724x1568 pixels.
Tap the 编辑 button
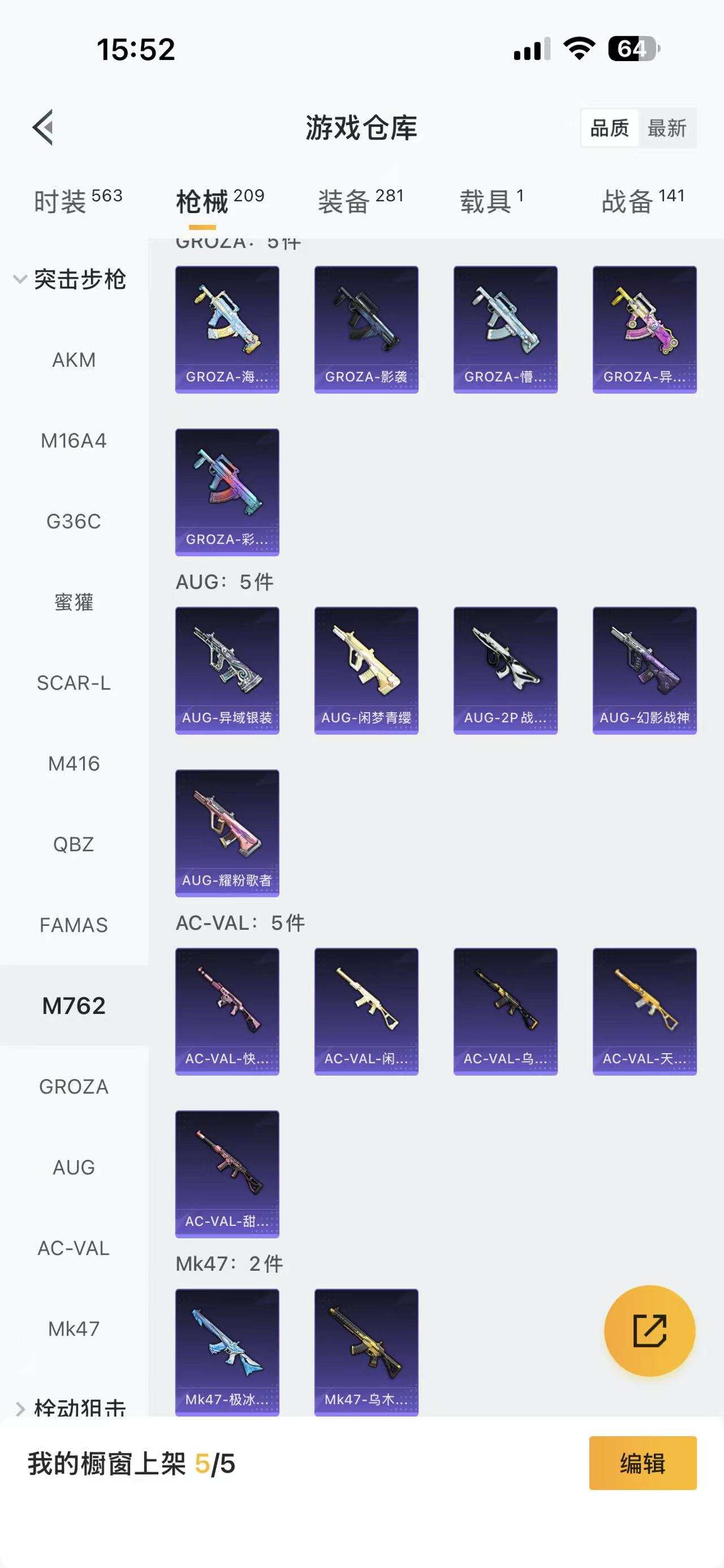643,1463
